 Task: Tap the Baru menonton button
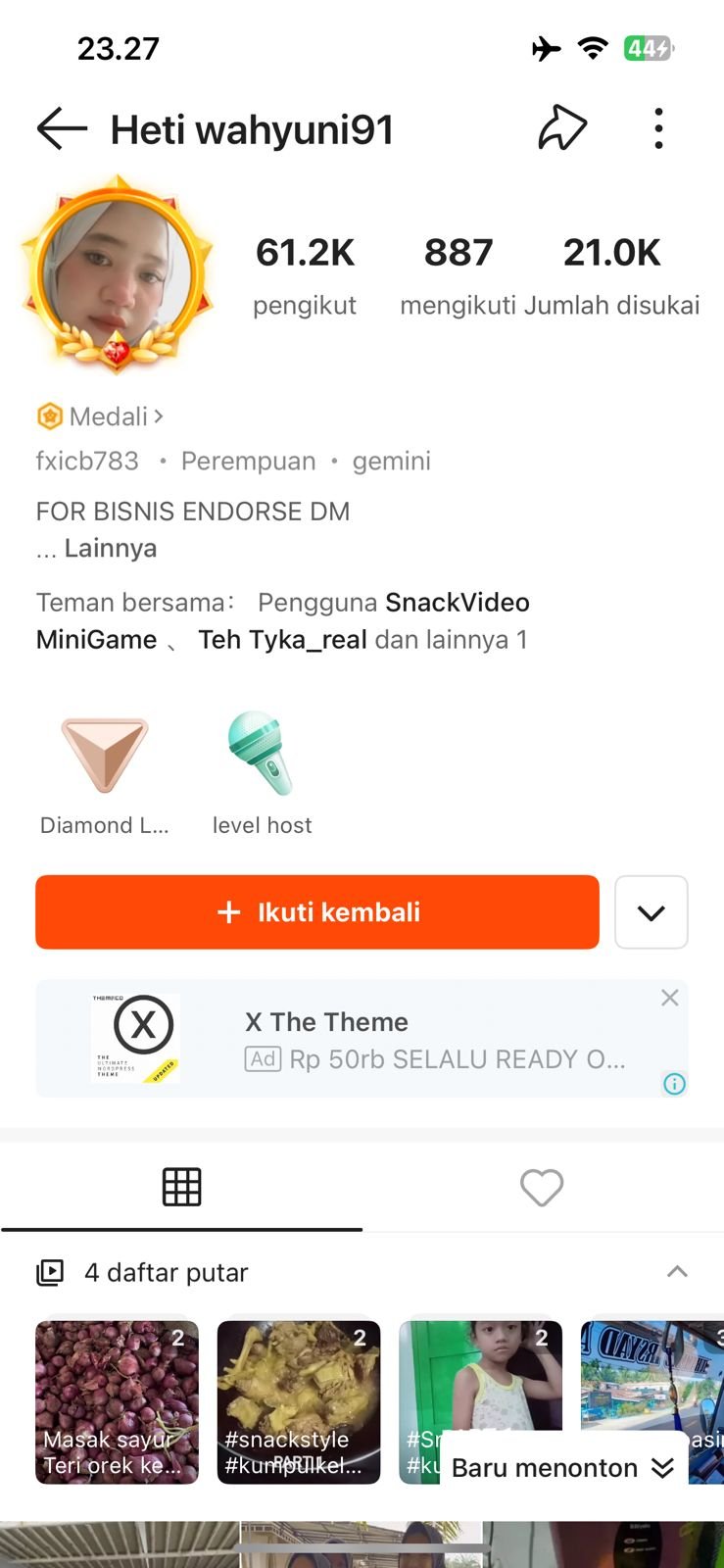[562, 1468]
